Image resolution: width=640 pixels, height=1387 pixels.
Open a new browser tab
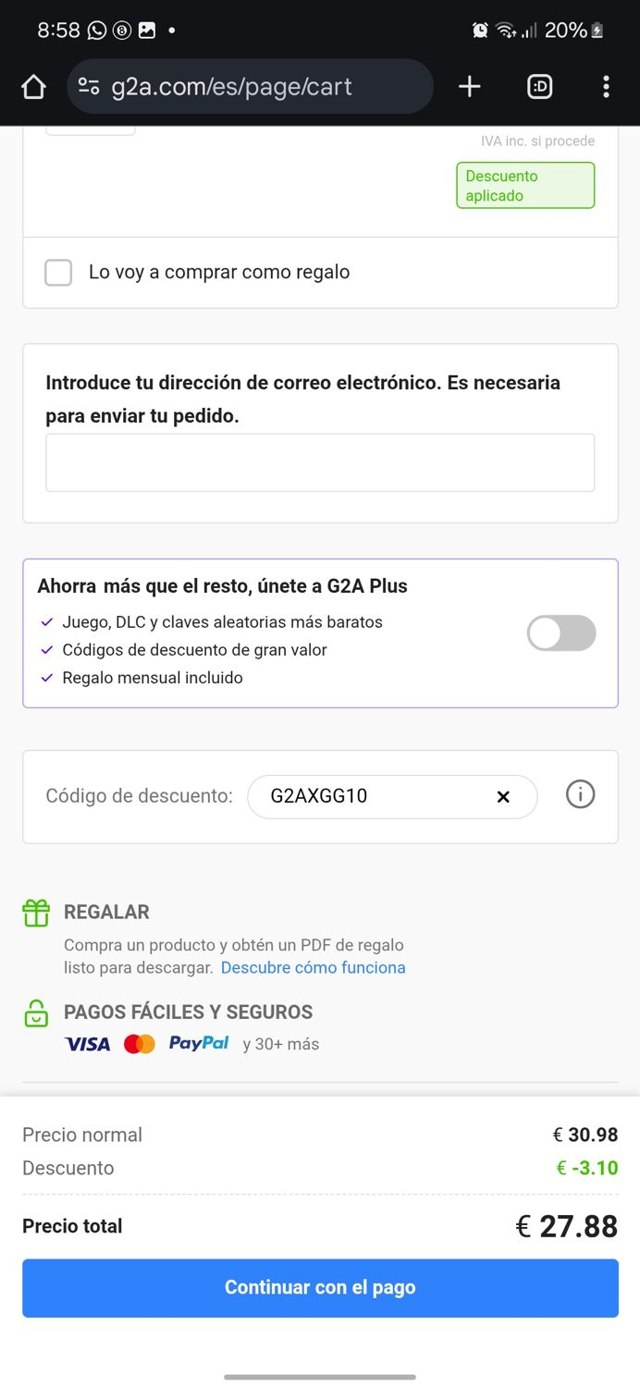pyautogui.click(x=469, y=87)
